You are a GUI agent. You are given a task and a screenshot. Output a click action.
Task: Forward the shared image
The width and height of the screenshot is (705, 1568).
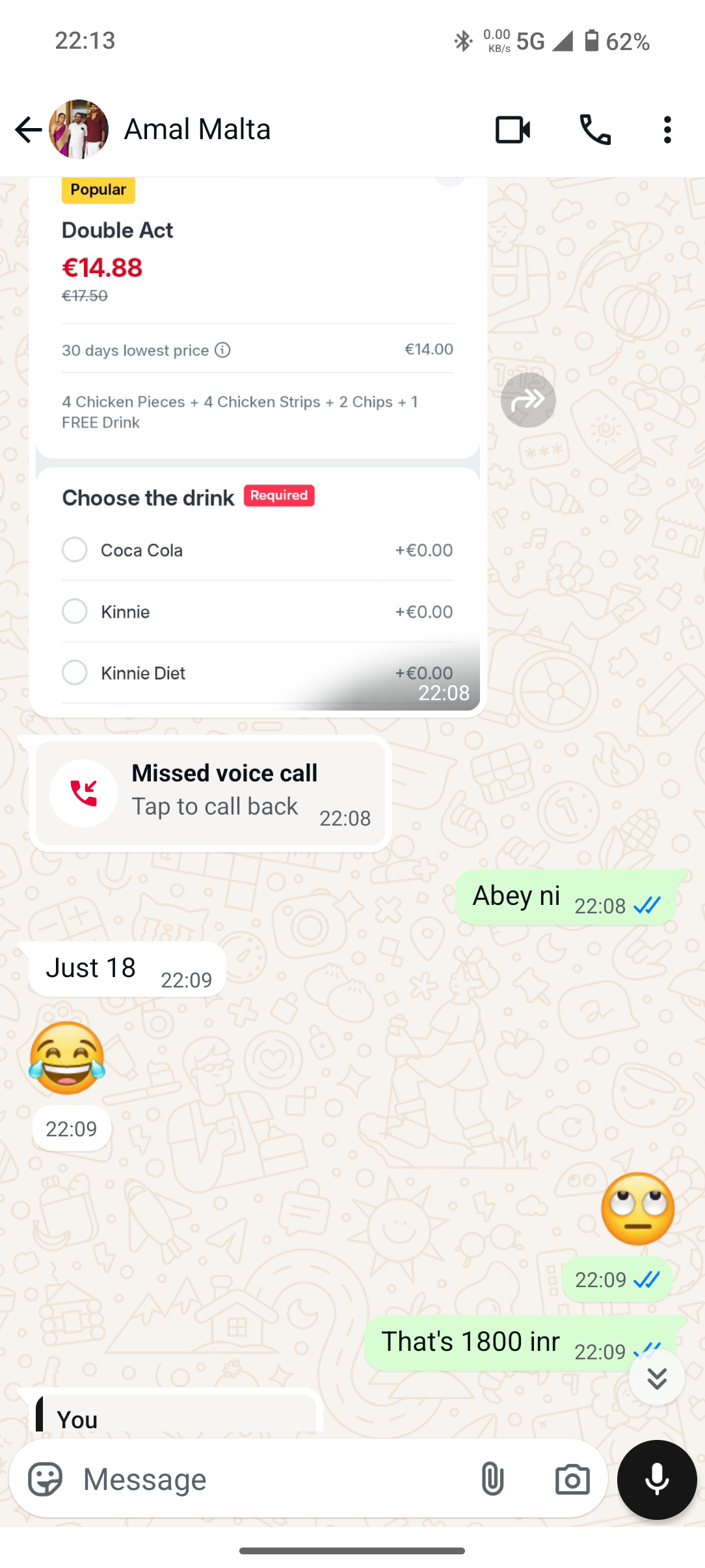[x=528, y=400]
